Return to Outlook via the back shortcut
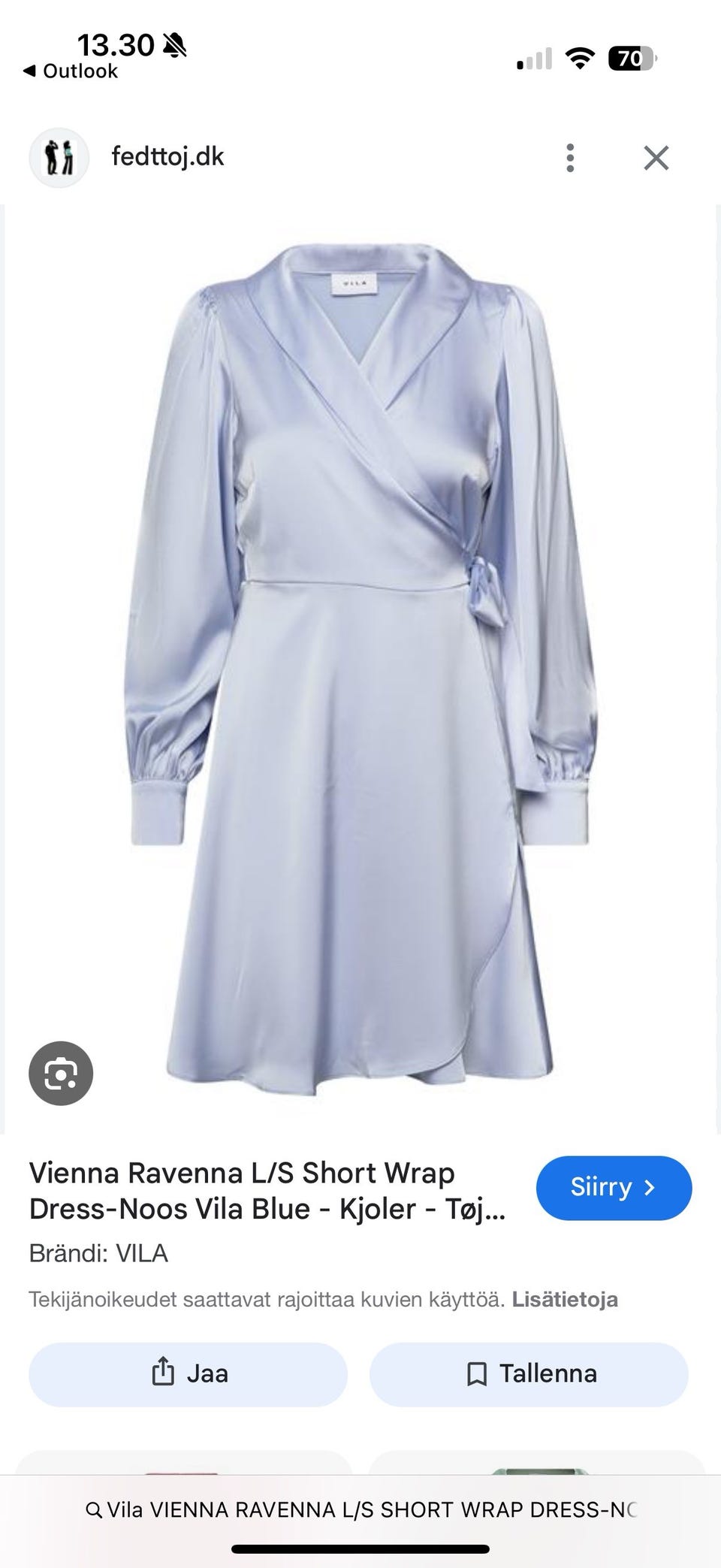Screen dimensions: 721x1568 (71, 71)
